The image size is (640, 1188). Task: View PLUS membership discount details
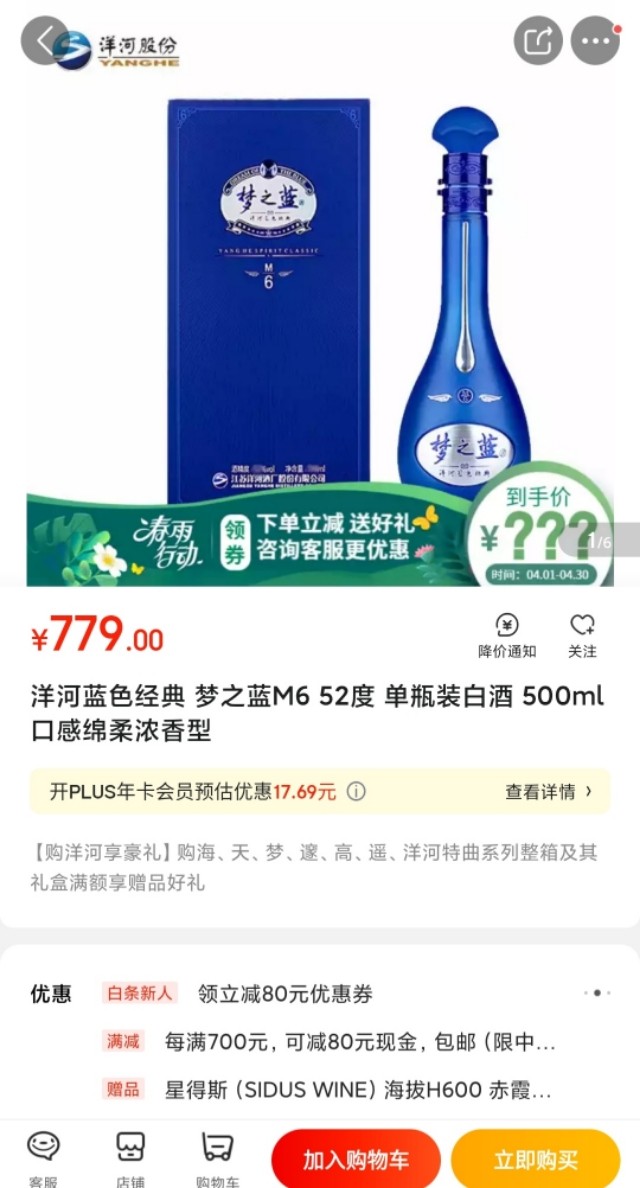[x=549, y=792]
